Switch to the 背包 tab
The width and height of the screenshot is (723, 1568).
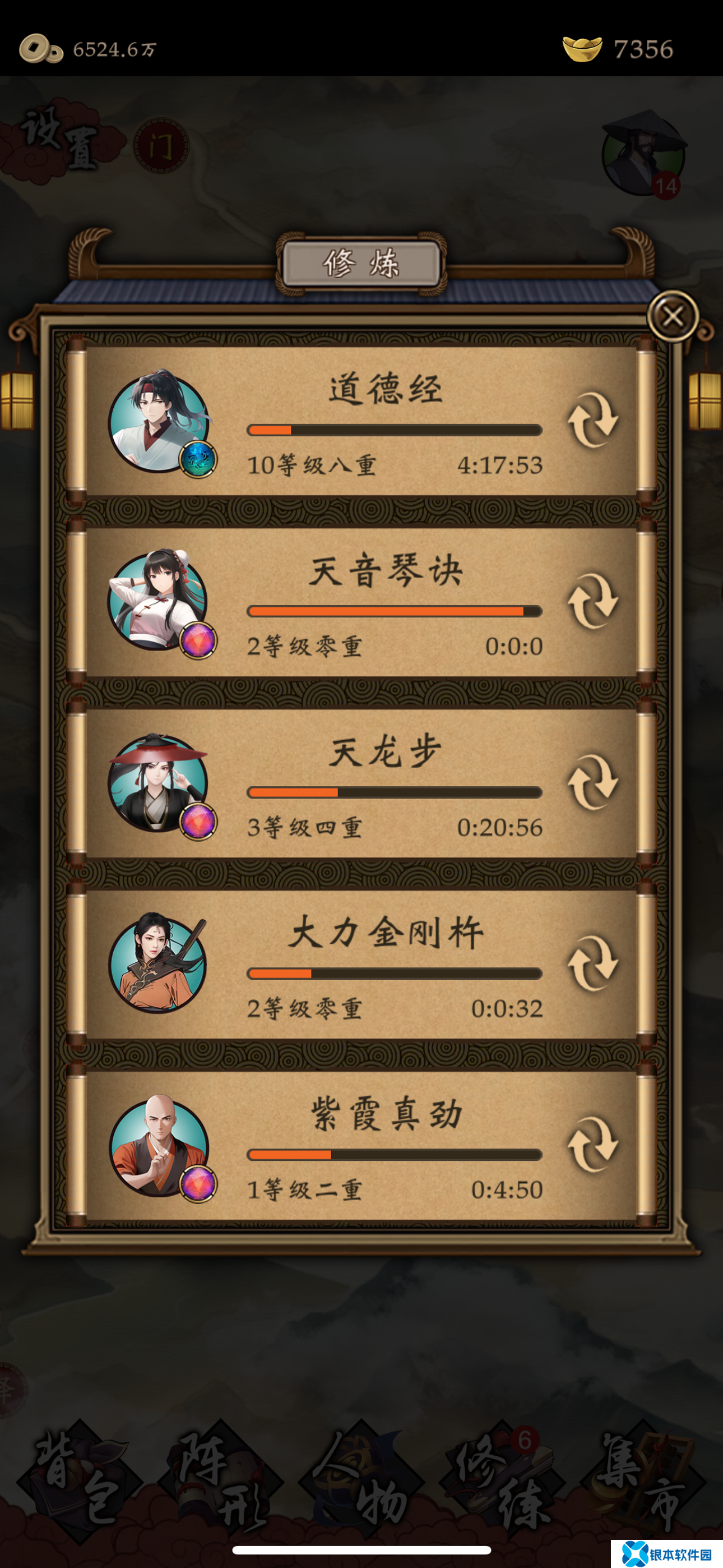point(79,1481)
